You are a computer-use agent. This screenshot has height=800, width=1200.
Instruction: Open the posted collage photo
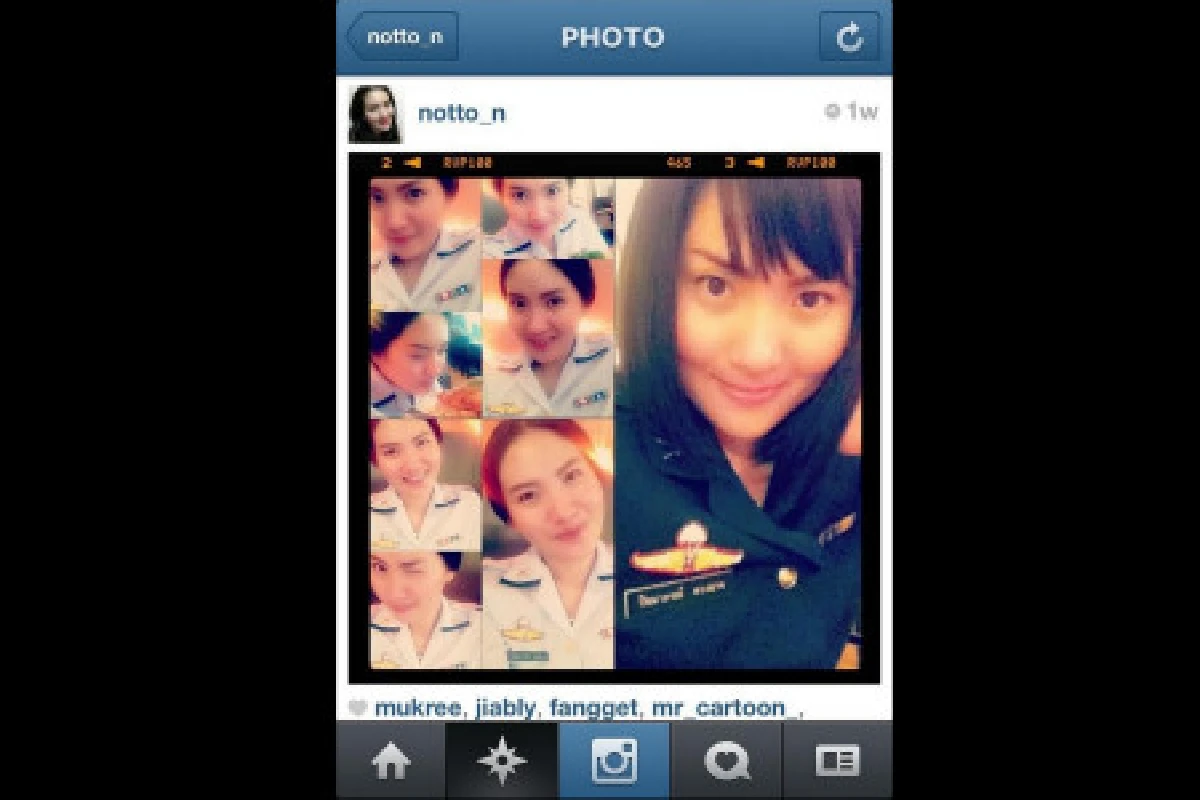click(x=614, y=417)
